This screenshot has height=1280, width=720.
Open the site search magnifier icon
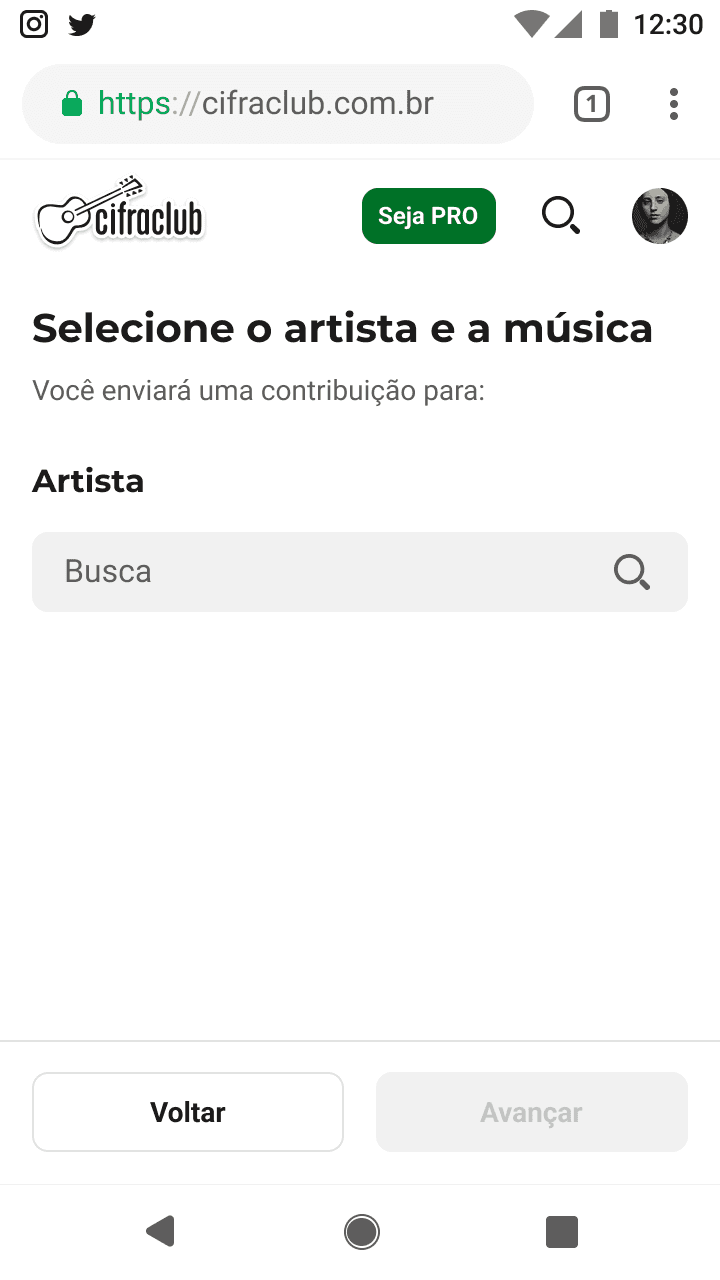click(561, 216)
